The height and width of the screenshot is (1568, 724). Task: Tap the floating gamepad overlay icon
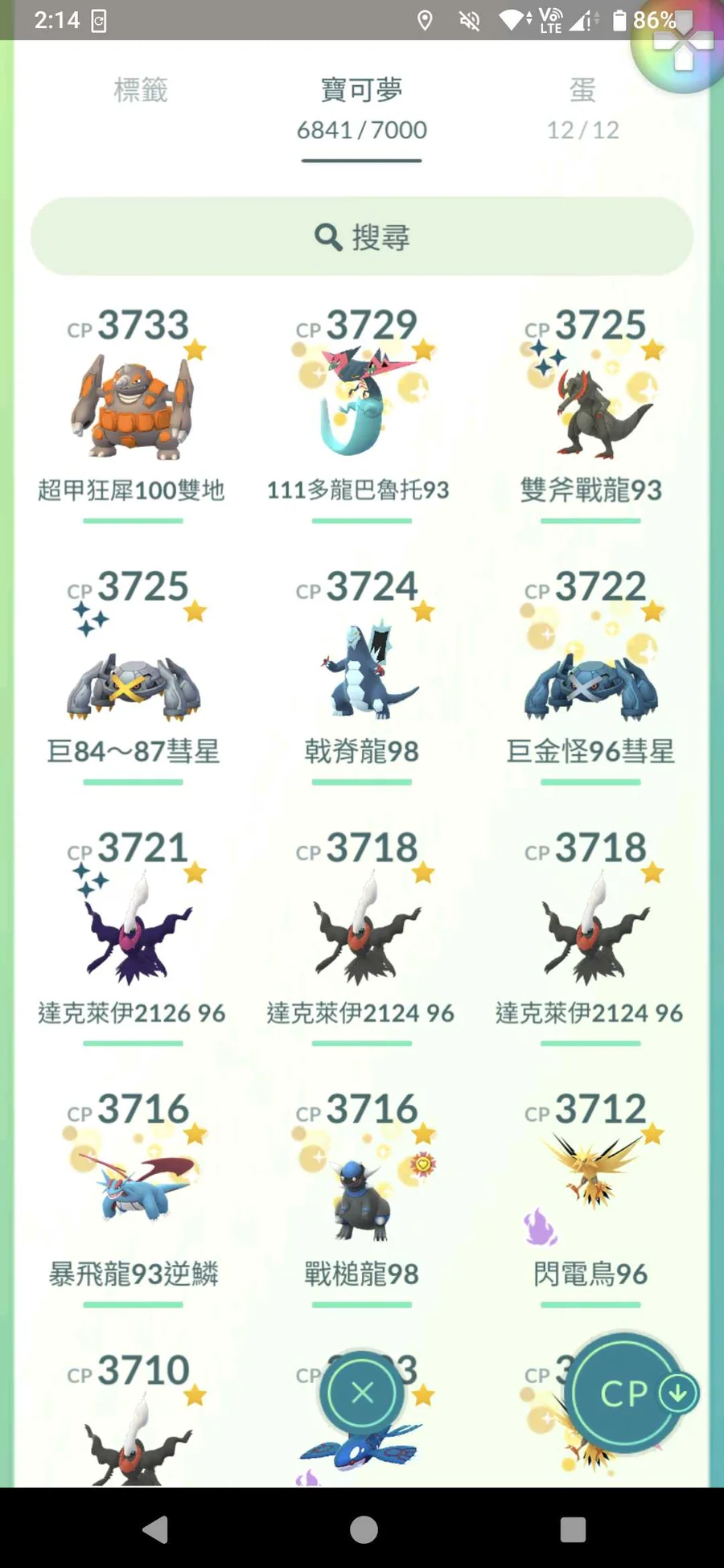point(682,47)
